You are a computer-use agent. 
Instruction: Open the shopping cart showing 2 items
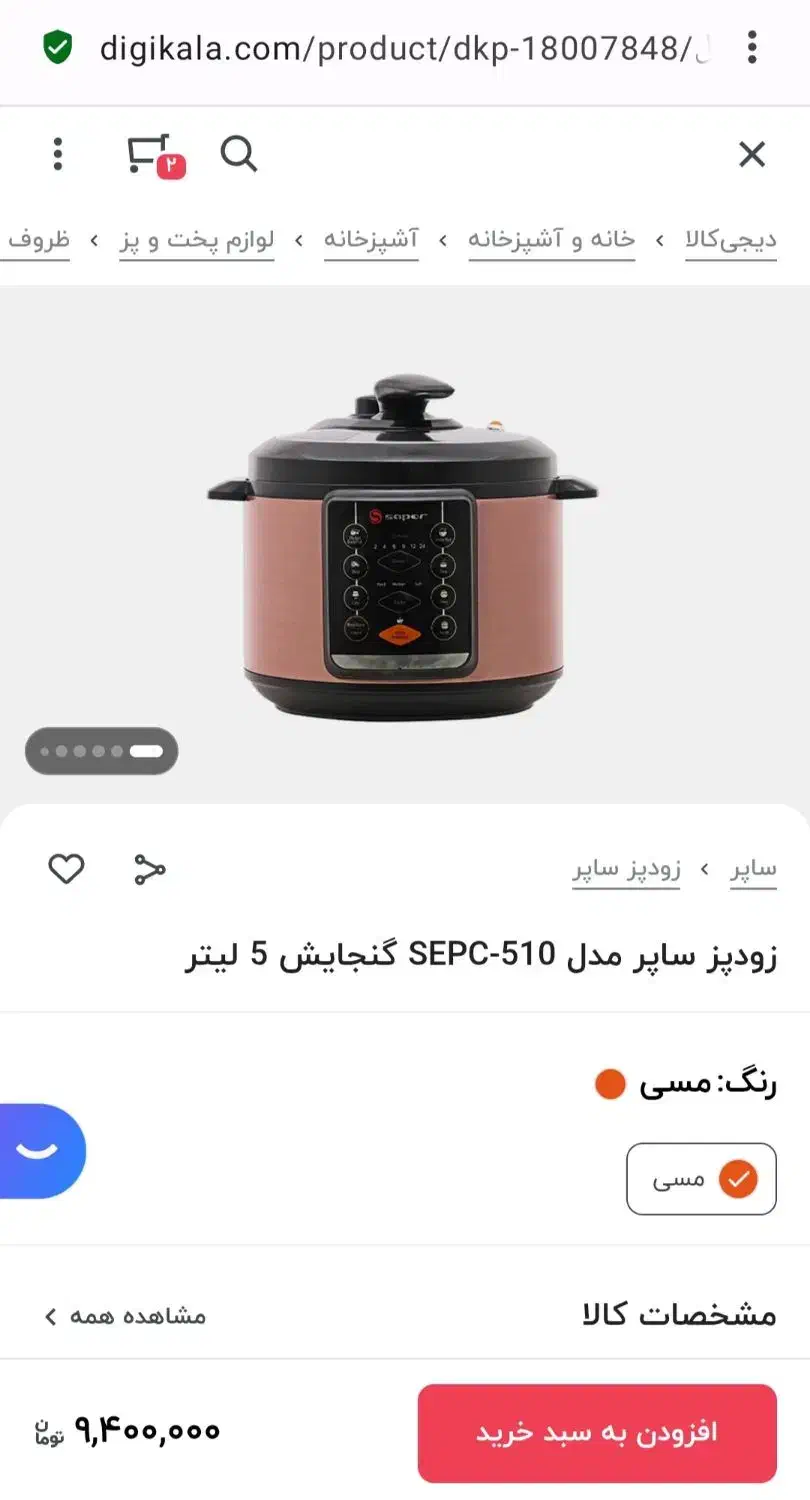click(x=148, y=155)
